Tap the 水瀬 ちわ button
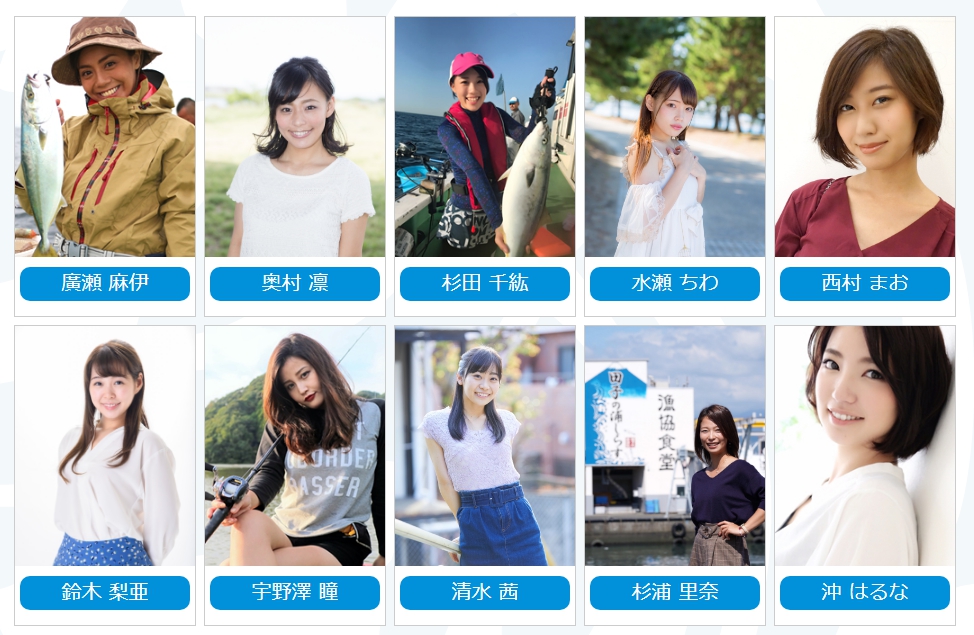Viewport: 974px width, 635px height. click(x=675, y=283)
